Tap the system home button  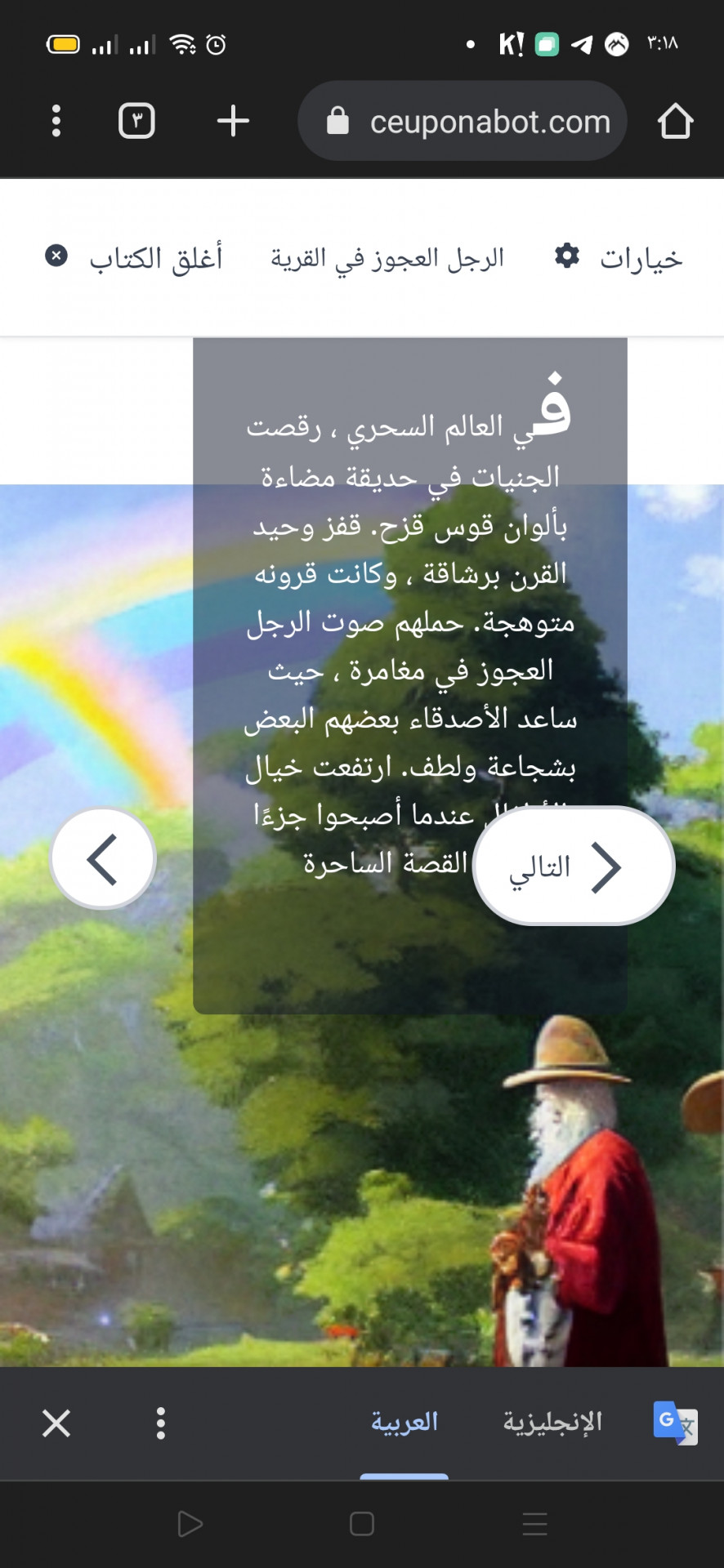coord(362,1524)
